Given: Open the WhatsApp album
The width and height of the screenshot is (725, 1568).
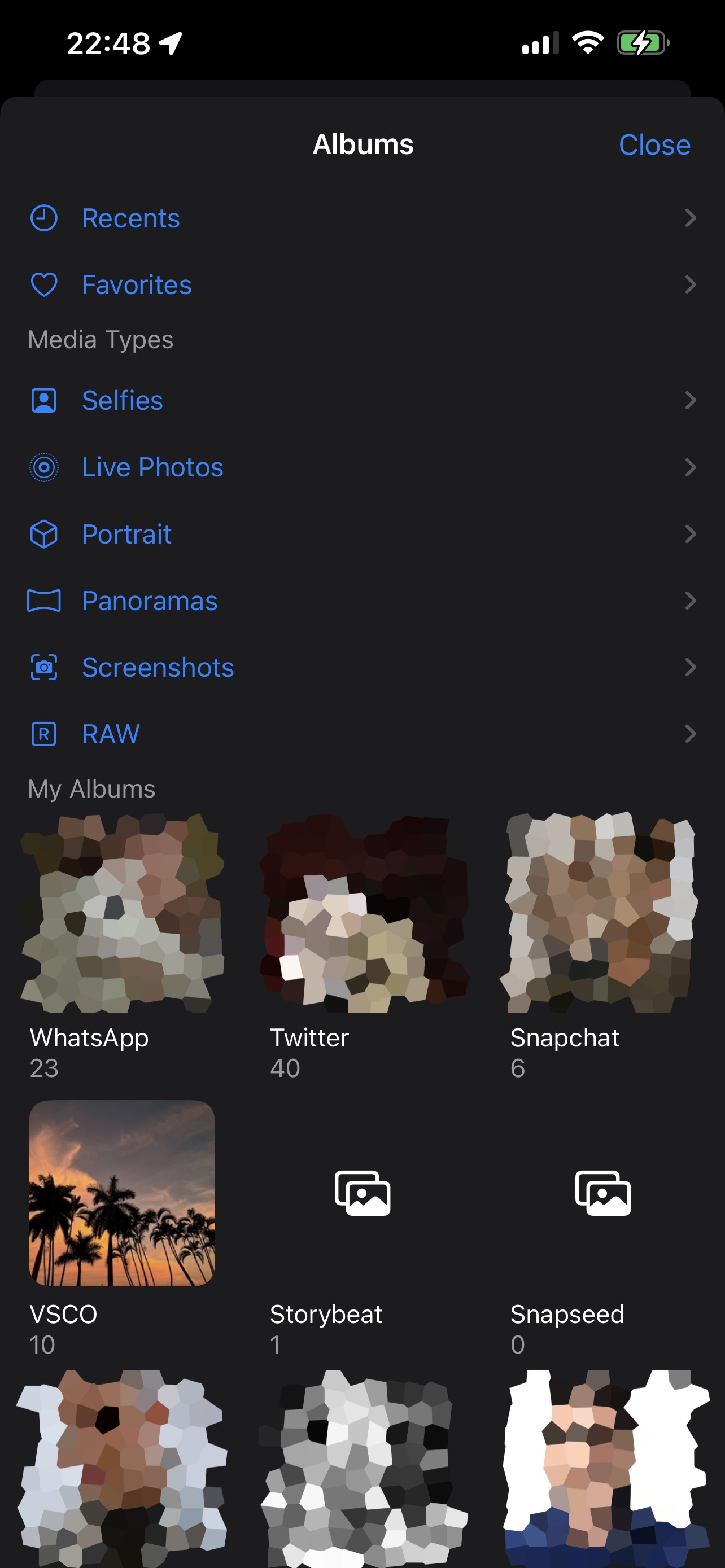Looking at the screenshot, I should [122, 913].
